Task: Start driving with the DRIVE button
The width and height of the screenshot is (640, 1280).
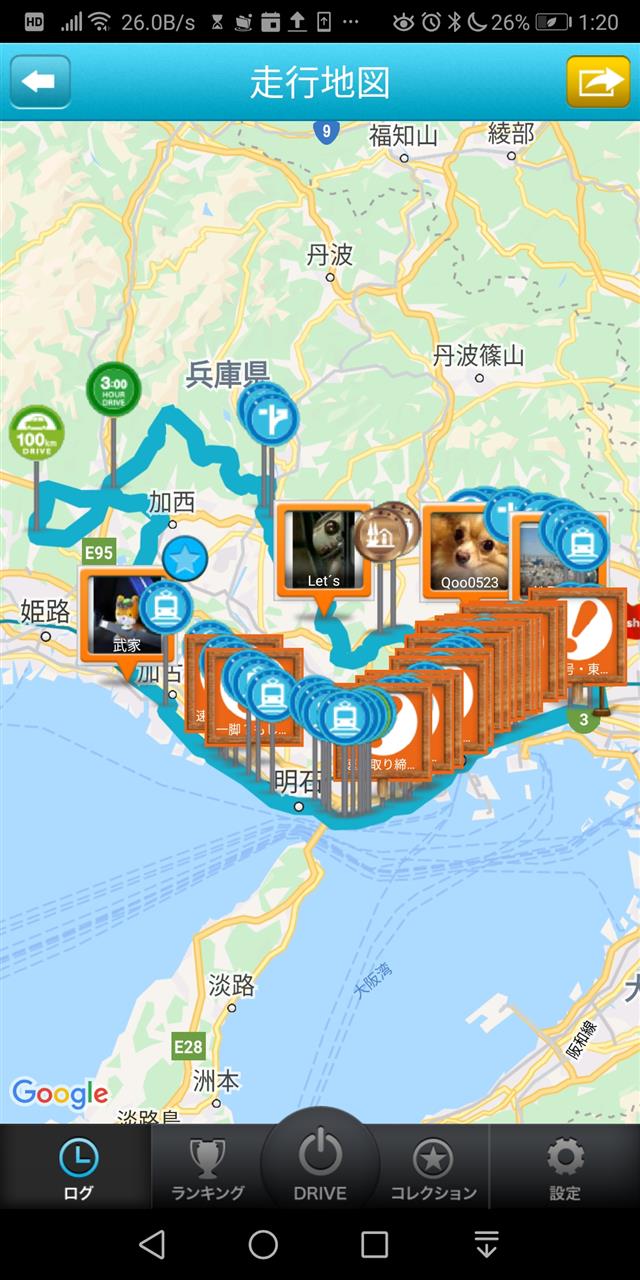Action: 320,1165
